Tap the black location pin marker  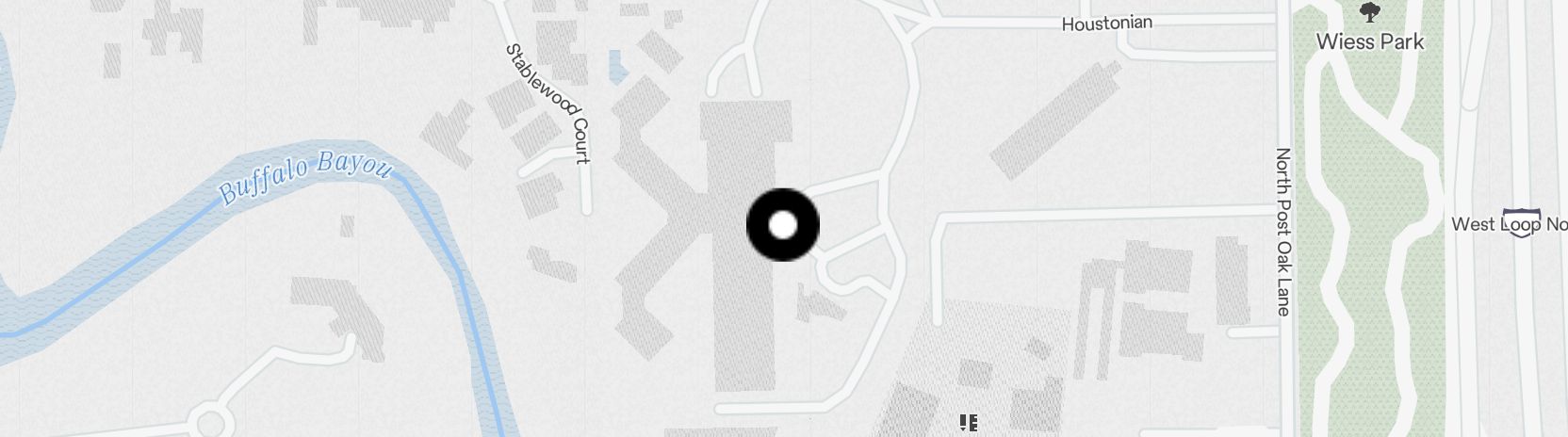tap(782, 225)
